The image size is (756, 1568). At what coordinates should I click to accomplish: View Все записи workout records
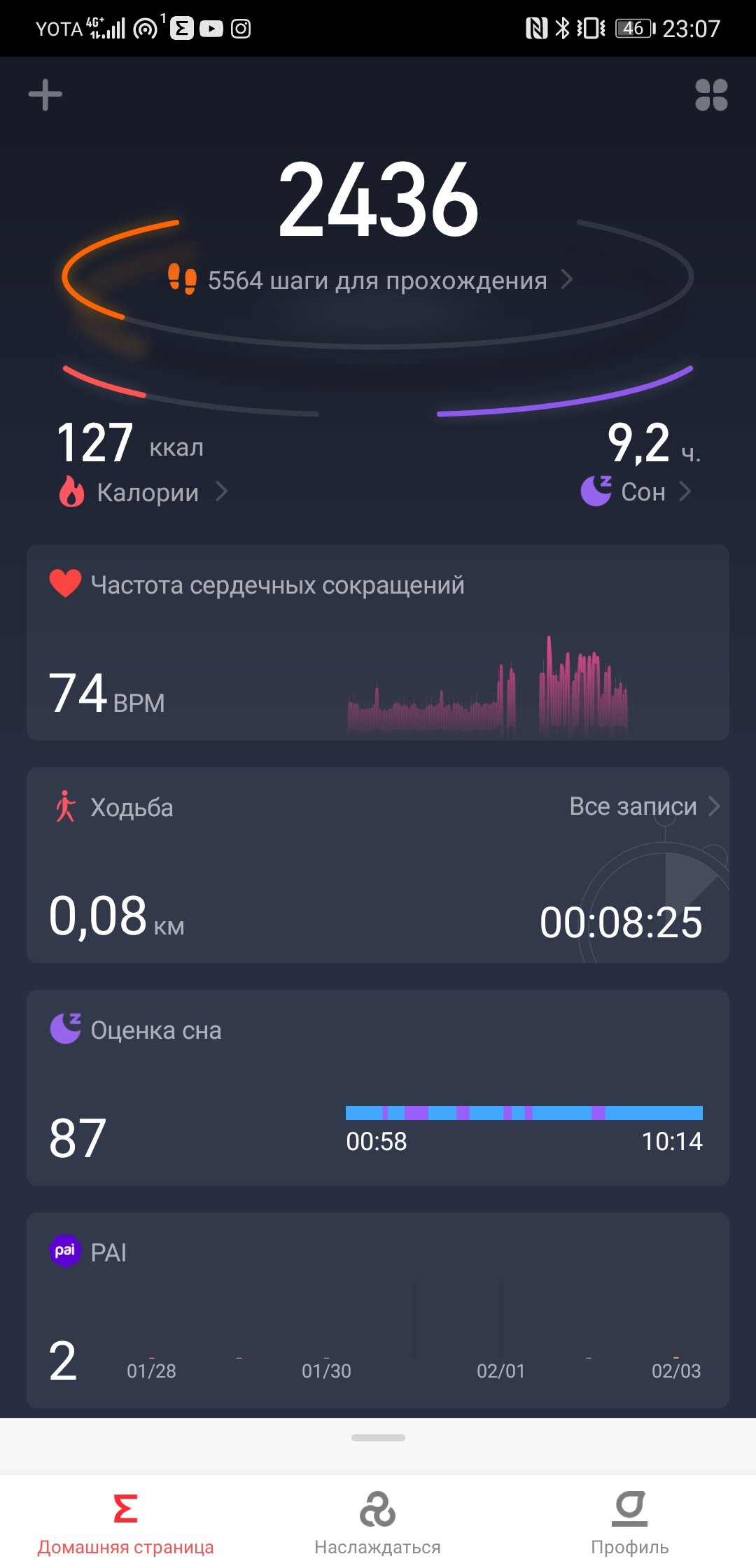tap(644, 806)
